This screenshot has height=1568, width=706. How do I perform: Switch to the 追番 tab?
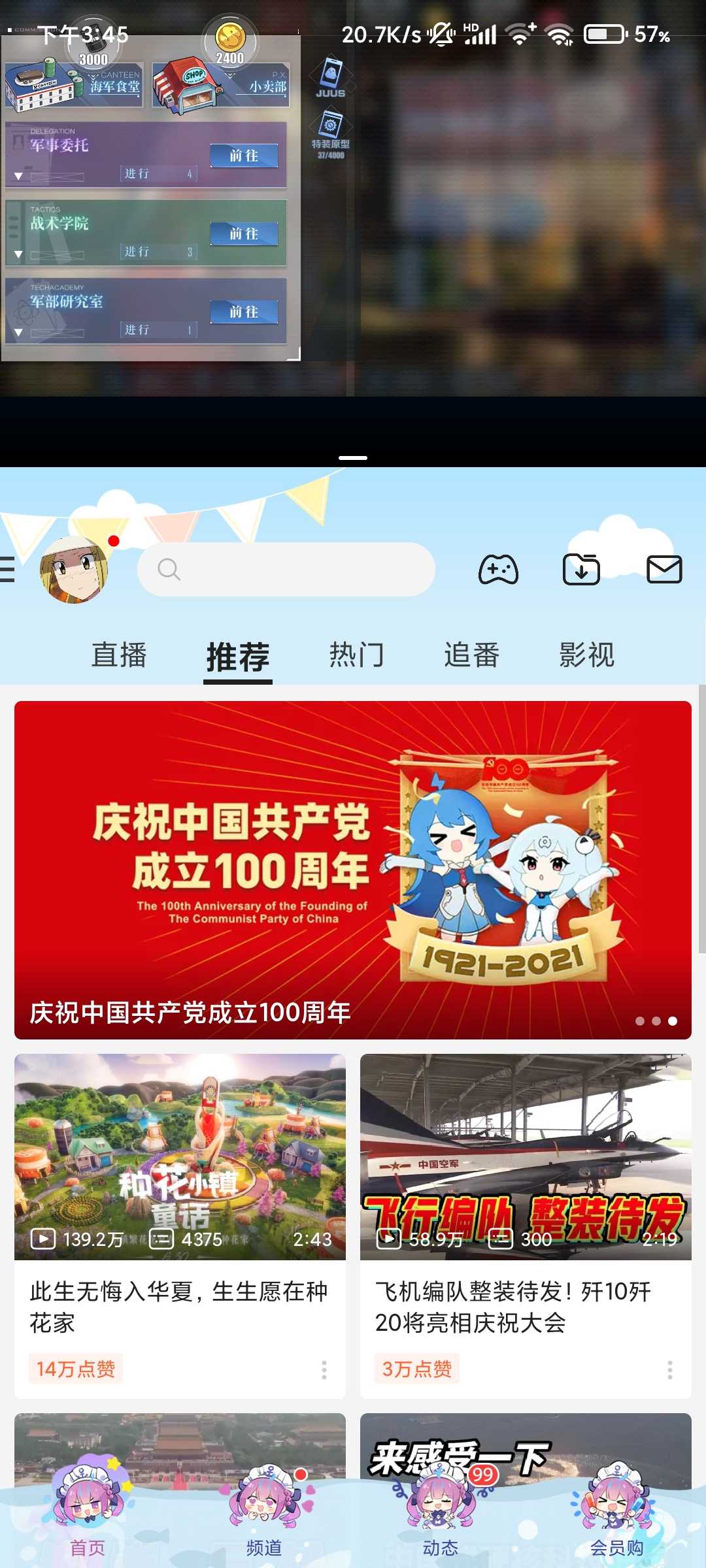click(x=471, y=655)
